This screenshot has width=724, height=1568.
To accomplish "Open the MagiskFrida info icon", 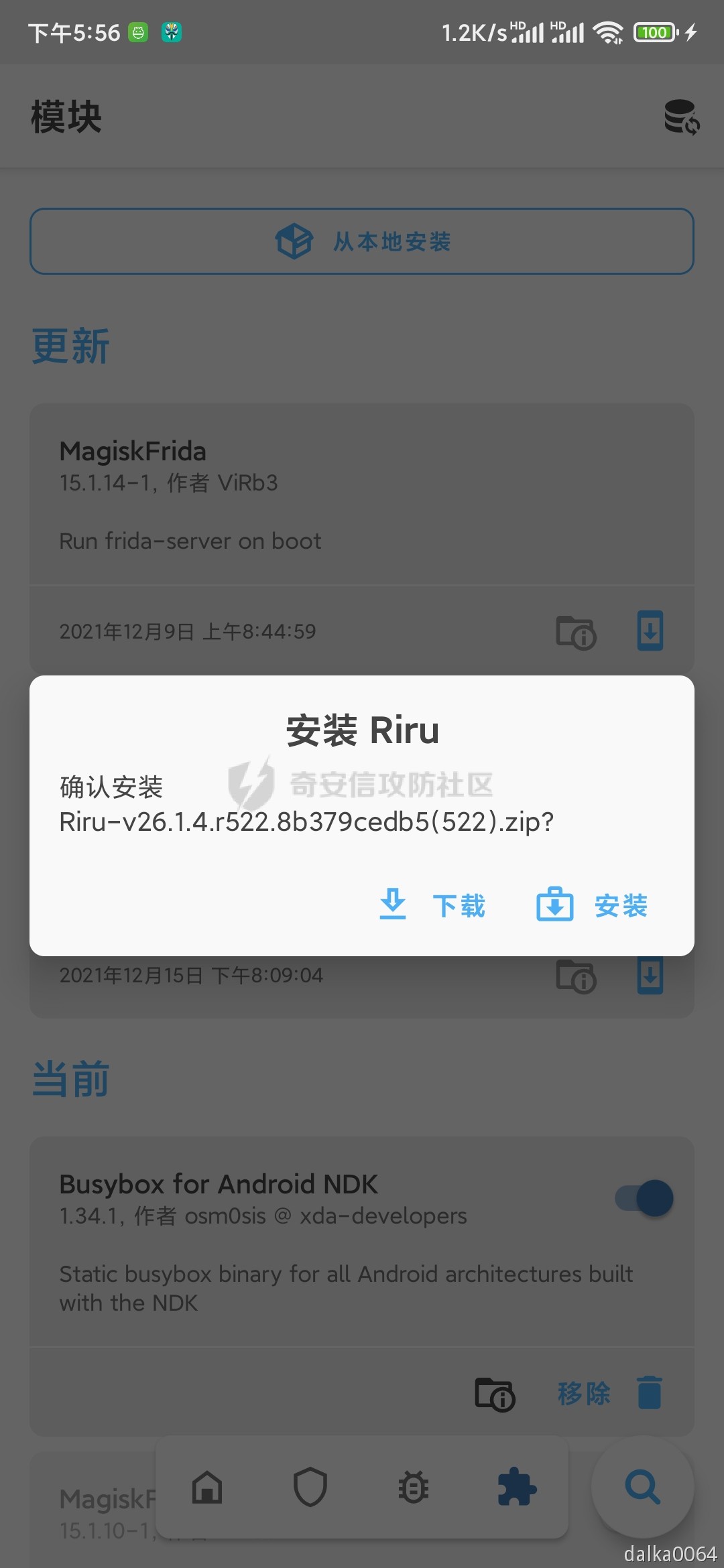I will click(576, 632).
